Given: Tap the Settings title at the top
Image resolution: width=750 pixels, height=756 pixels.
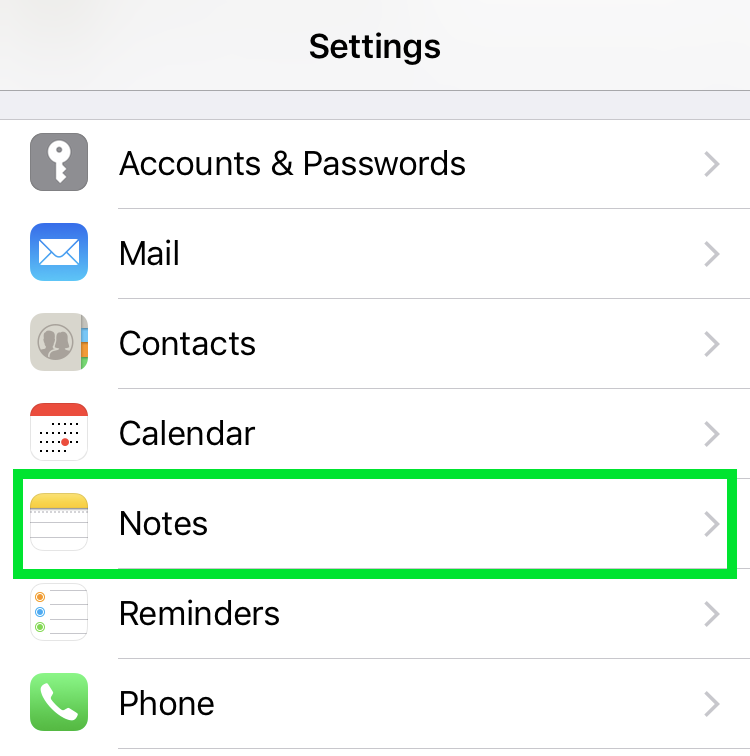Looking at the screenshot, I should [x=375, y=46].
